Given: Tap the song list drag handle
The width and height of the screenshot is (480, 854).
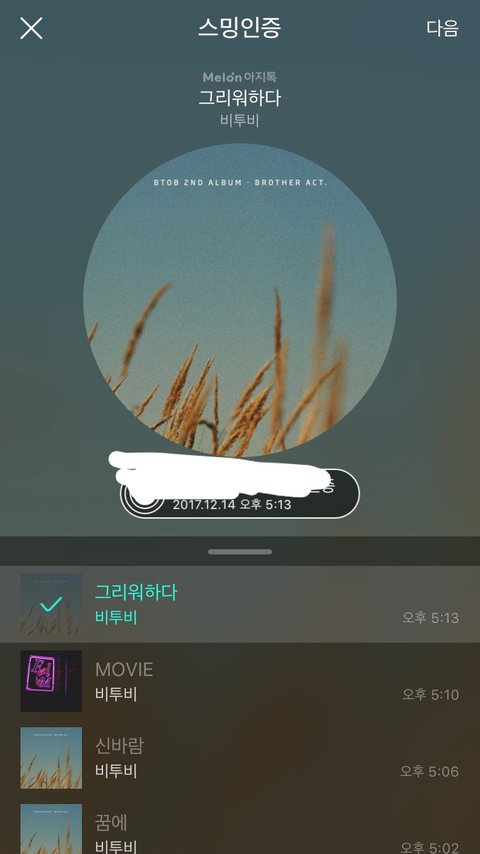Looking at the screenshot, I should pyautogui.click(x=240, y=552).
